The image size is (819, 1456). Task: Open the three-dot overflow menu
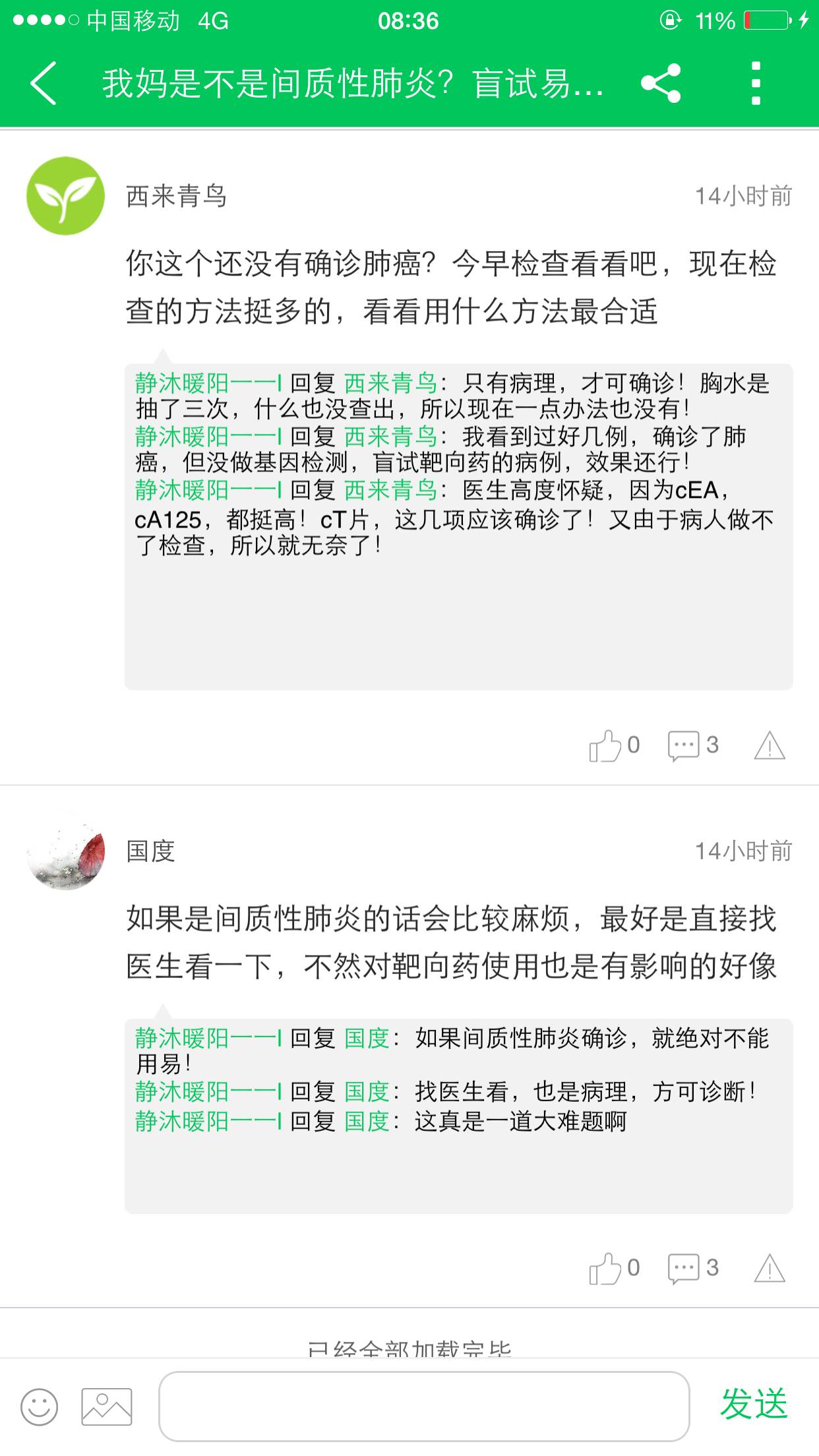(x=756, y=84)
